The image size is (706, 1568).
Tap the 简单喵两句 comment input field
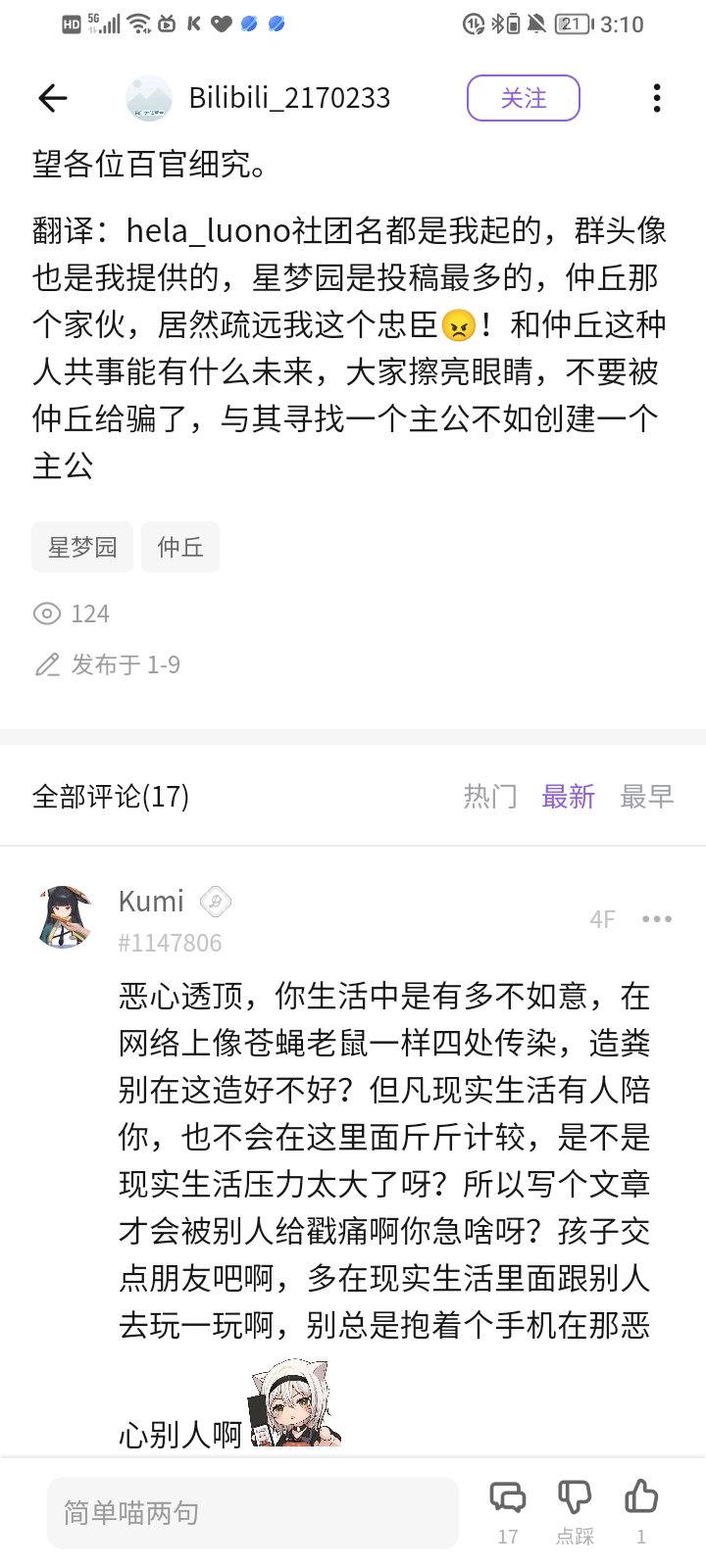252,1512
